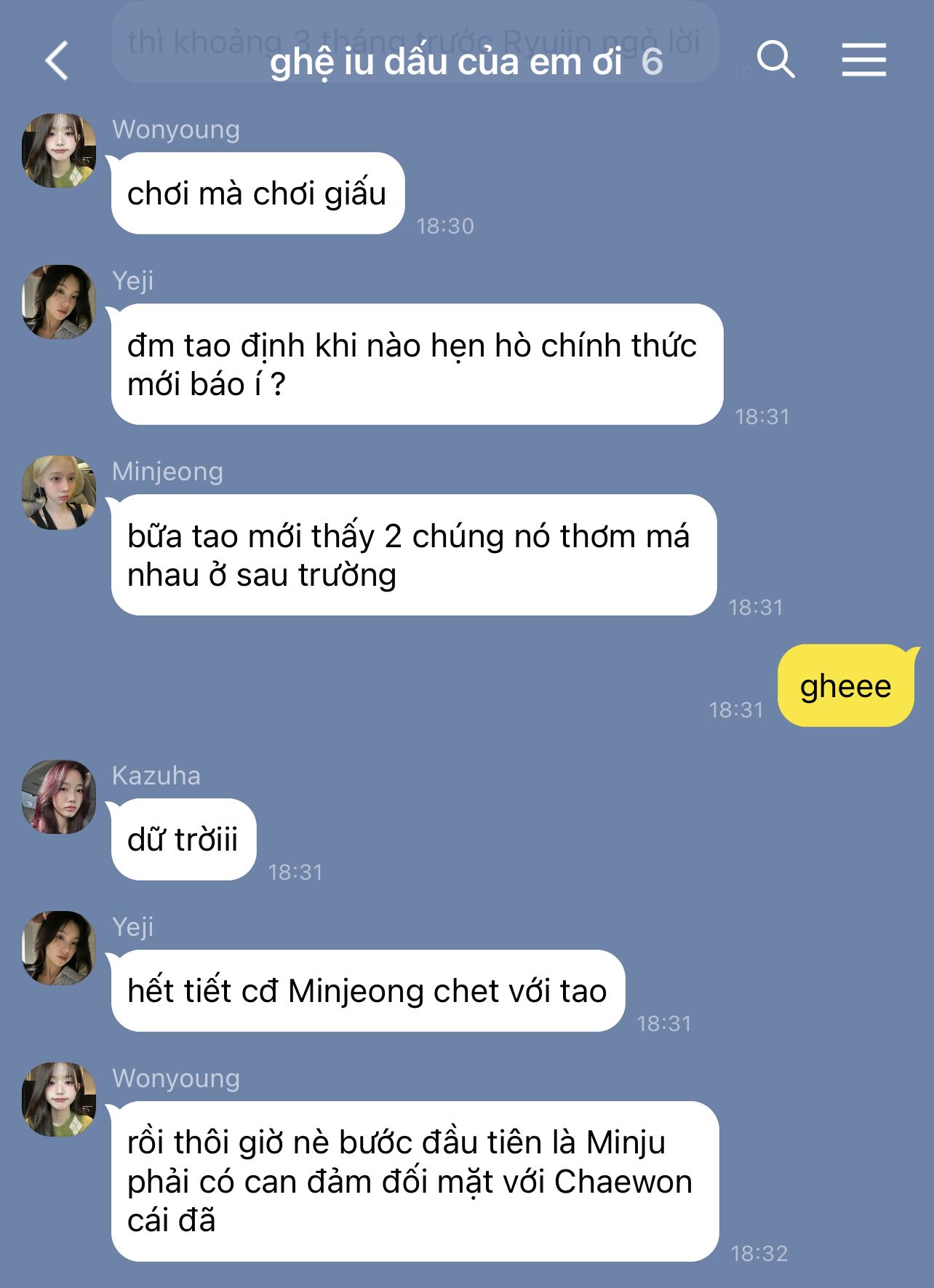934x1288 pixels.
Task: Open Minjeong's profile picture
Action: [x=59, y=493]
